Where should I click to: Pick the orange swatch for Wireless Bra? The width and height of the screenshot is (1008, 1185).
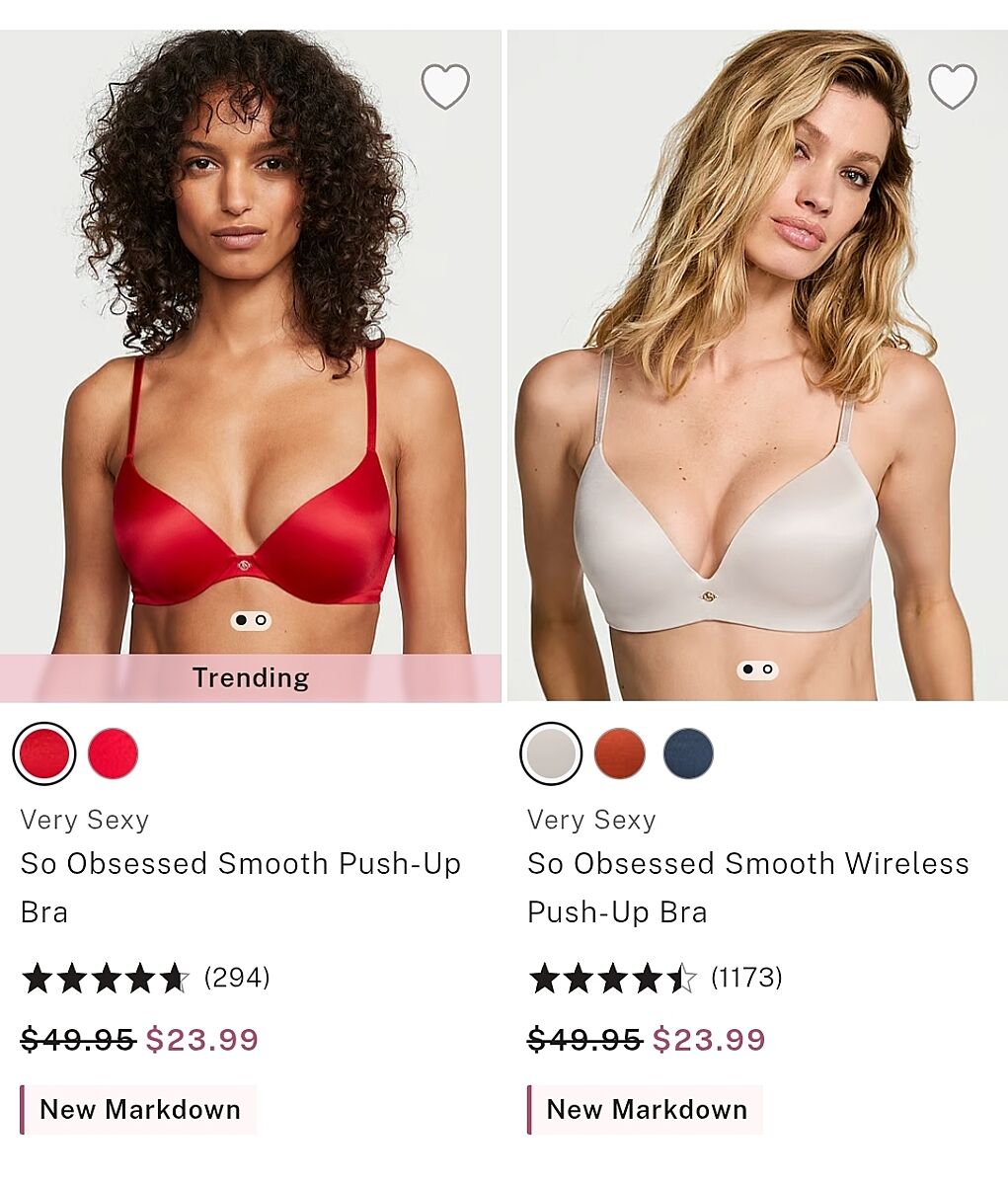(619, 753)
